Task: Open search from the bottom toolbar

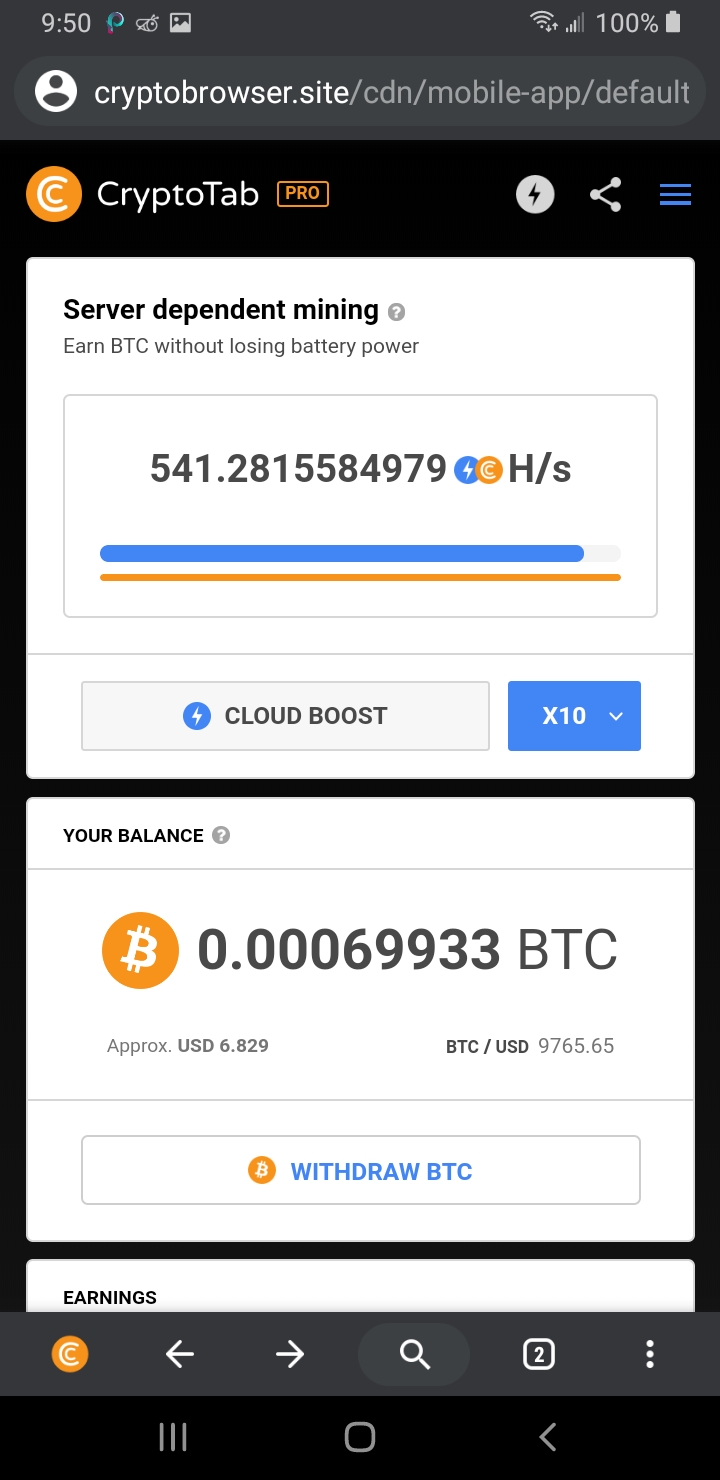Action: (x=414, y=1355)
